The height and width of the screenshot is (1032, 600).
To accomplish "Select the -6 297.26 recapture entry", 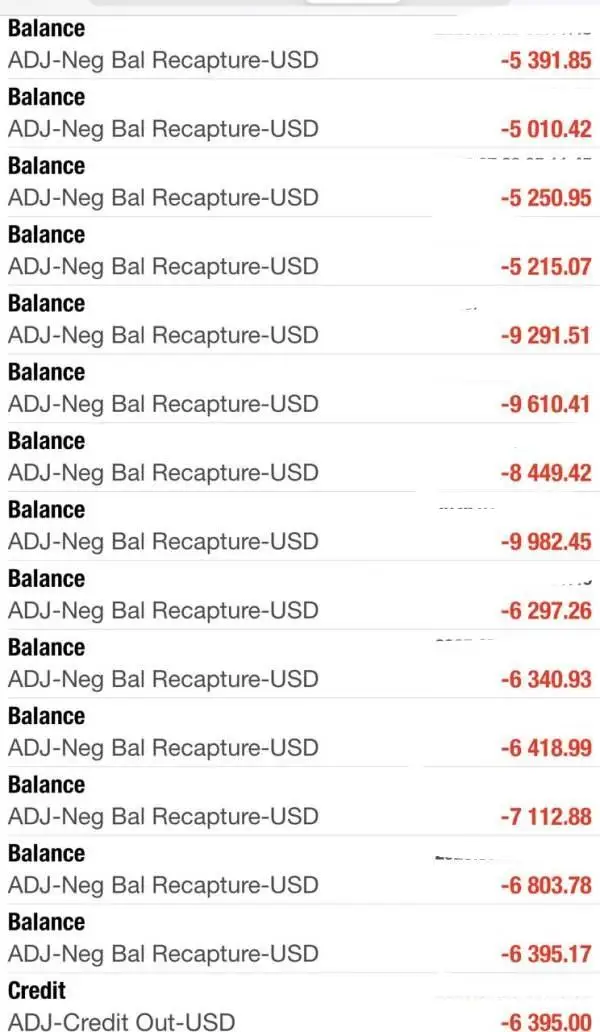I will 300,596.
